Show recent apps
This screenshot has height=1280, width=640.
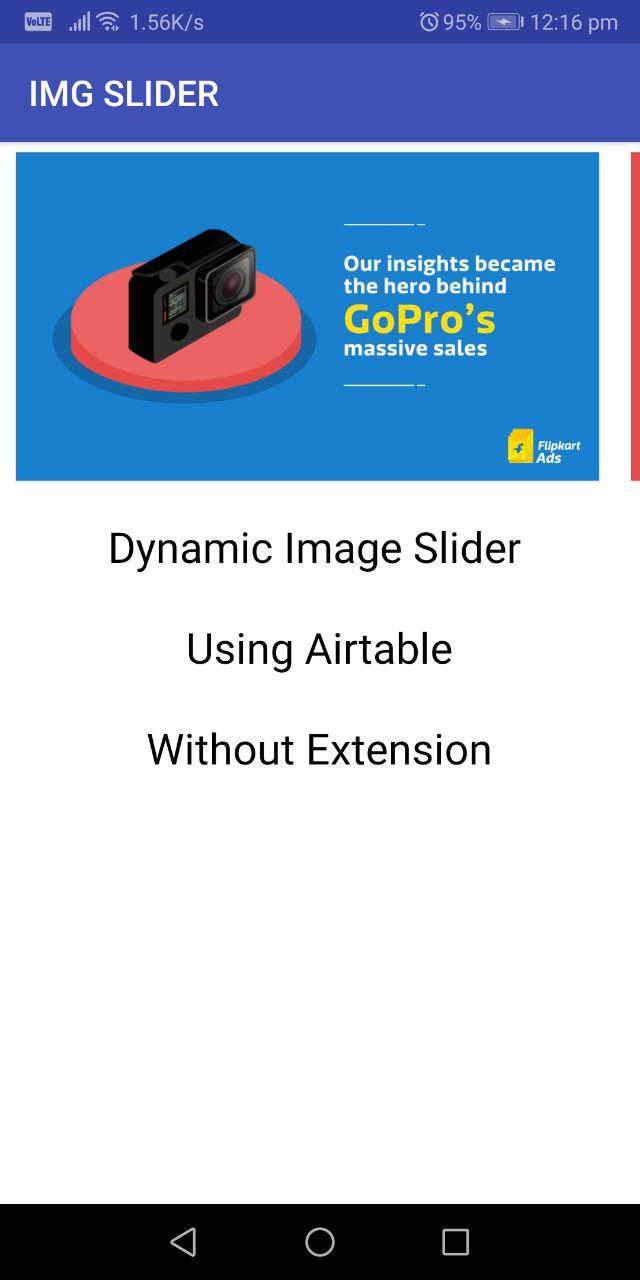click(x=455, y=1242)
